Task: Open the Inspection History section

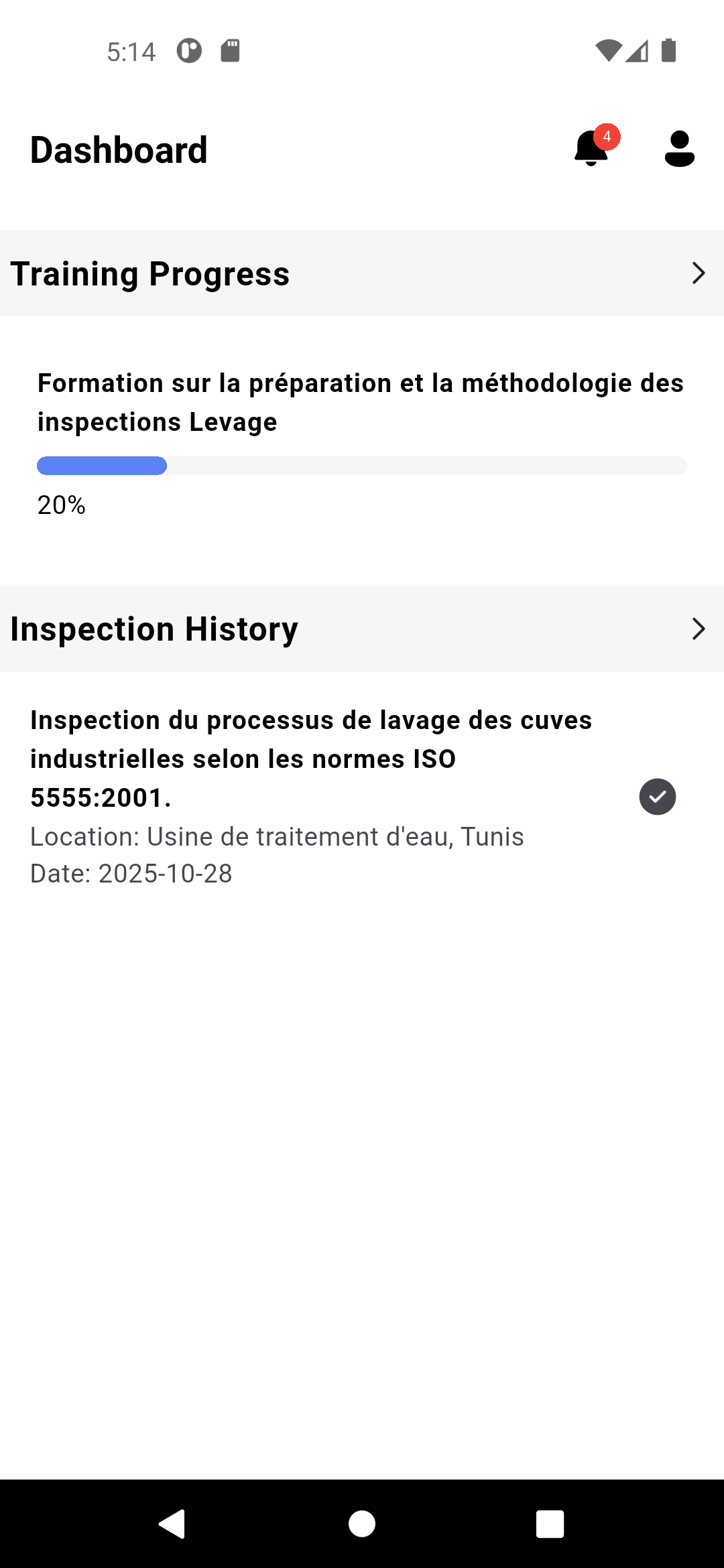Action: [698, 629]
